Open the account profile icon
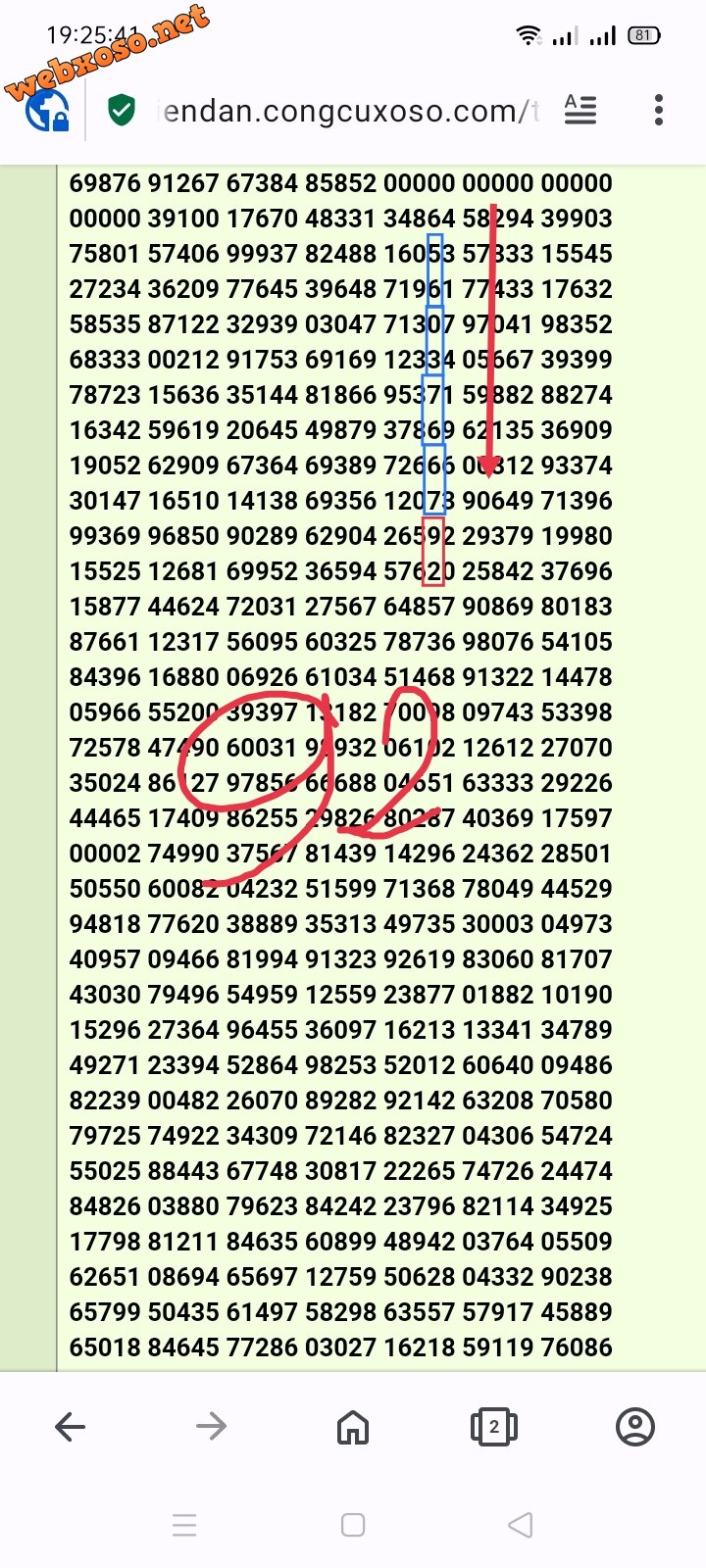Screen dimensions: 706x1568 pyautogui.click(x=634, y=1427)
